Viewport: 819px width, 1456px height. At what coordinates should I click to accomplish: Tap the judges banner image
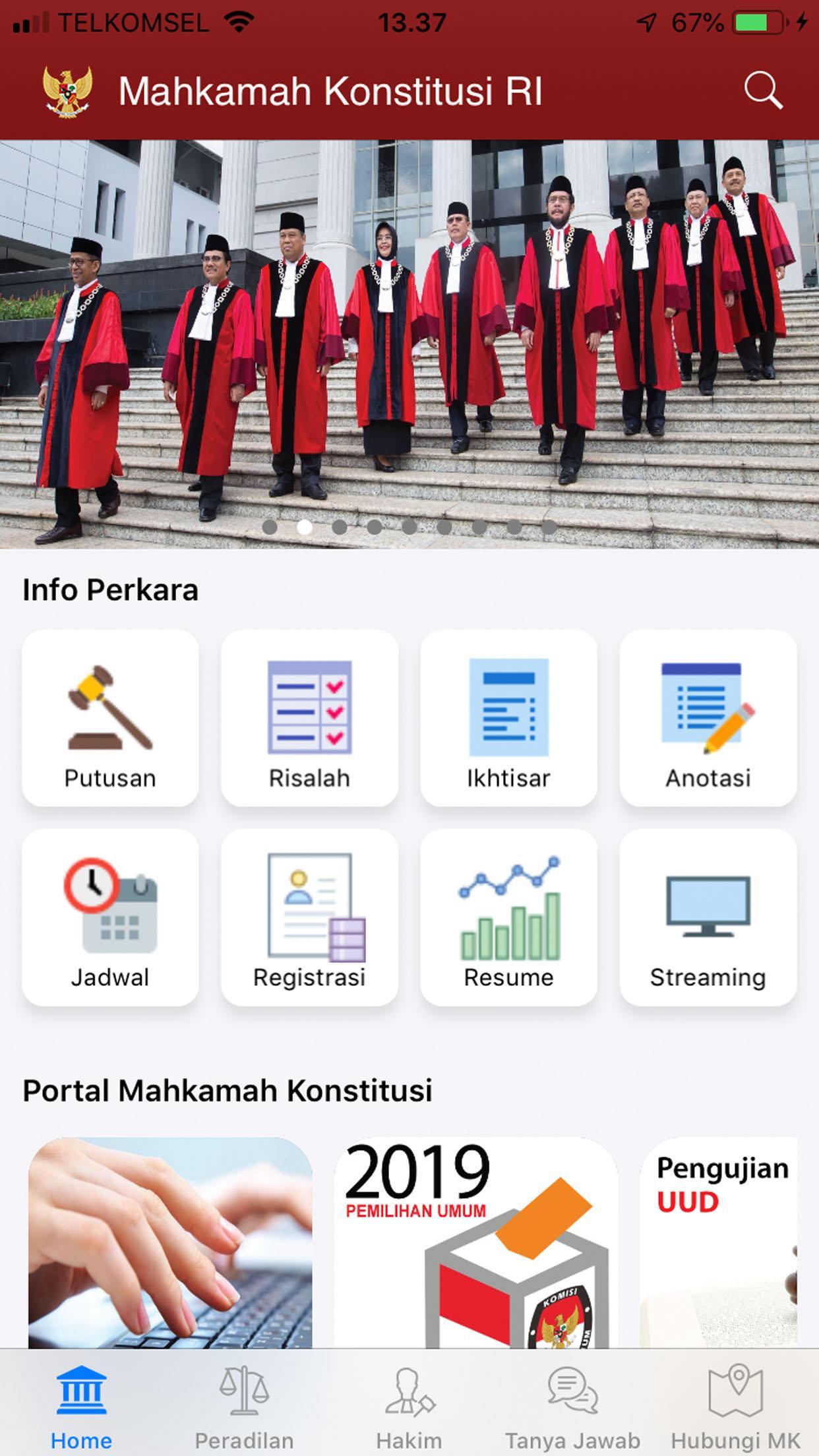(x=409, y=343)
